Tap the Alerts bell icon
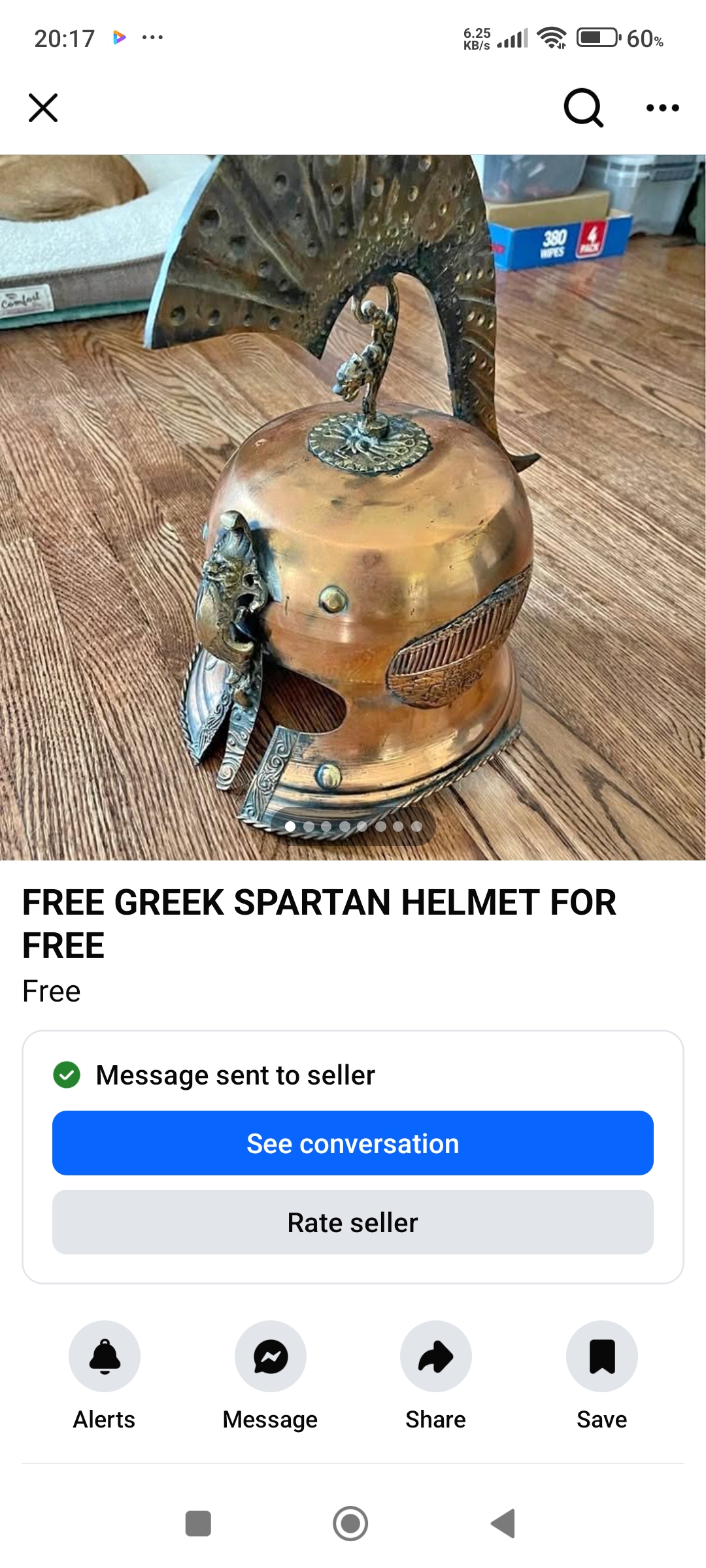This screenshot has height=1568, width=706. point(104,1356)
